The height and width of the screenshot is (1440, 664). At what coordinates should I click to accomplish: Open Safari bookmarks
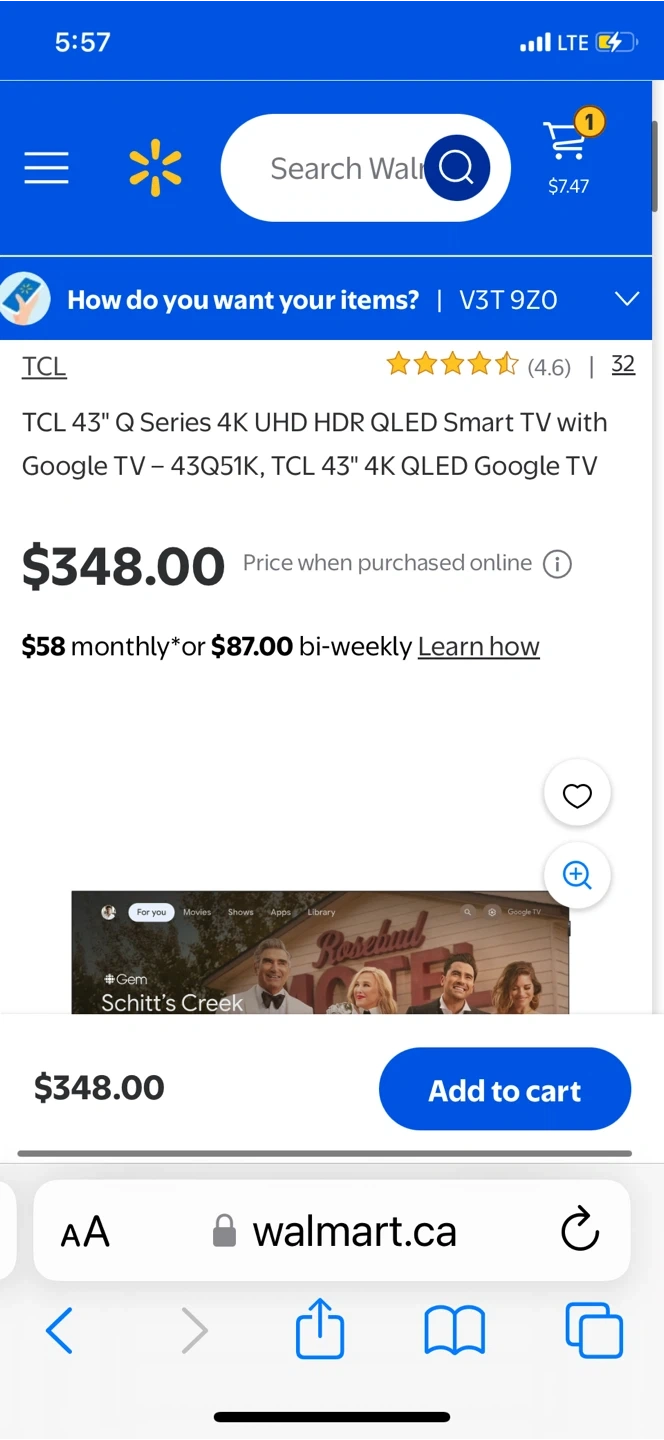tap(455, 1332)
